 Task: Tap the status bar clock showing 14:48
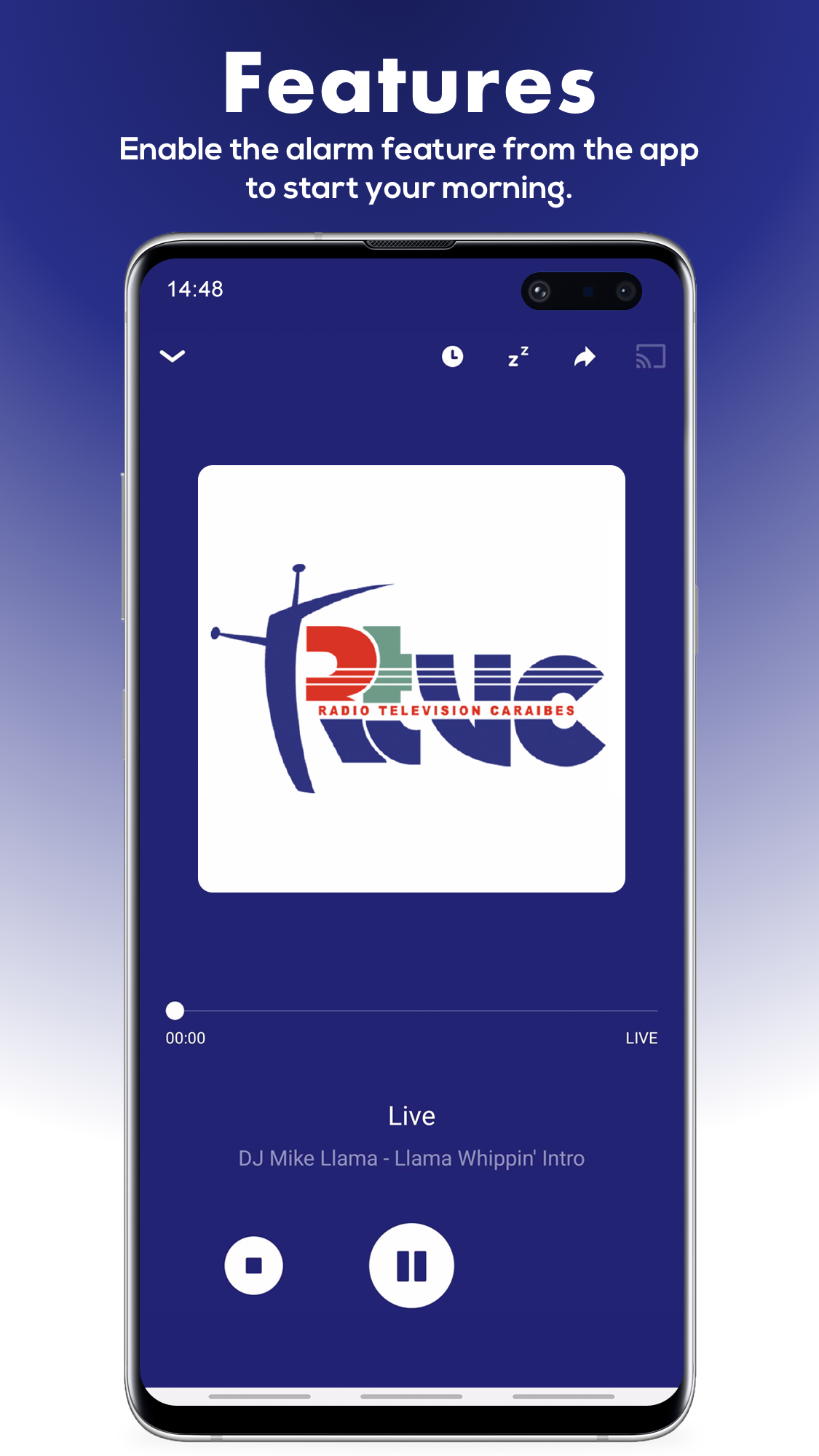194,288
